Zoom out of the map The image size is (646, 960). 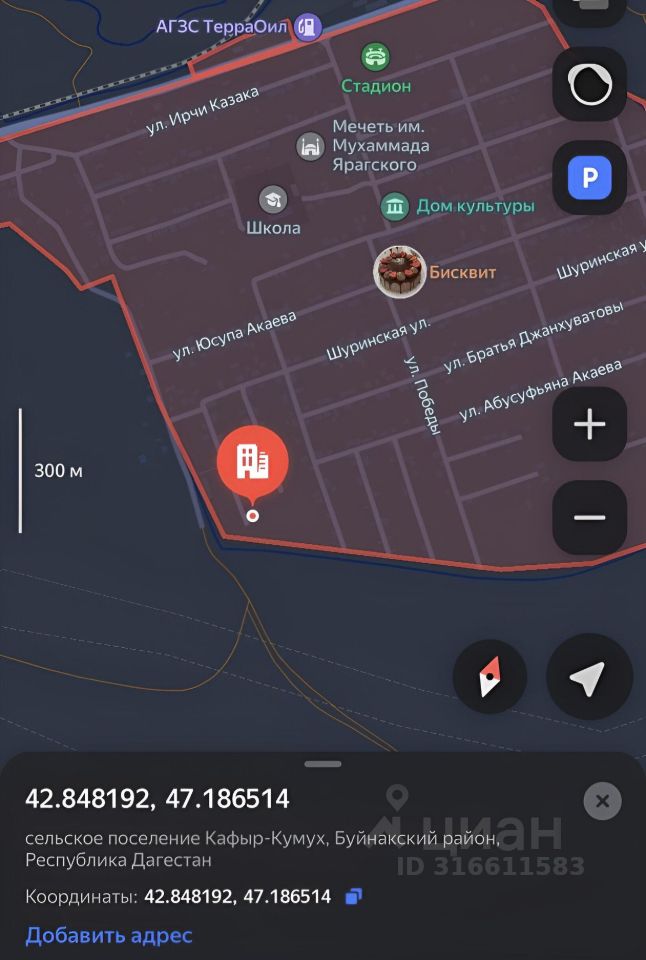589,517
